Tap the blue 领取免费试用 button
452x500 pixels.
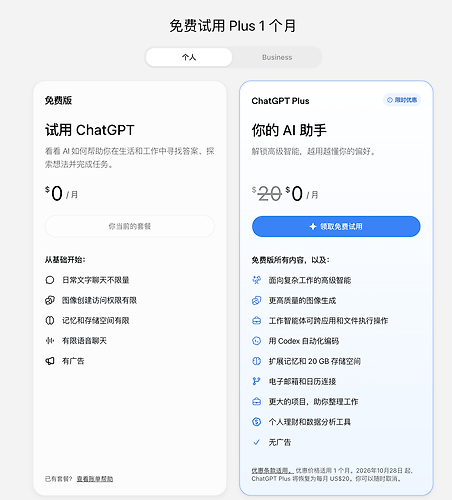click(x=336, y=227)
